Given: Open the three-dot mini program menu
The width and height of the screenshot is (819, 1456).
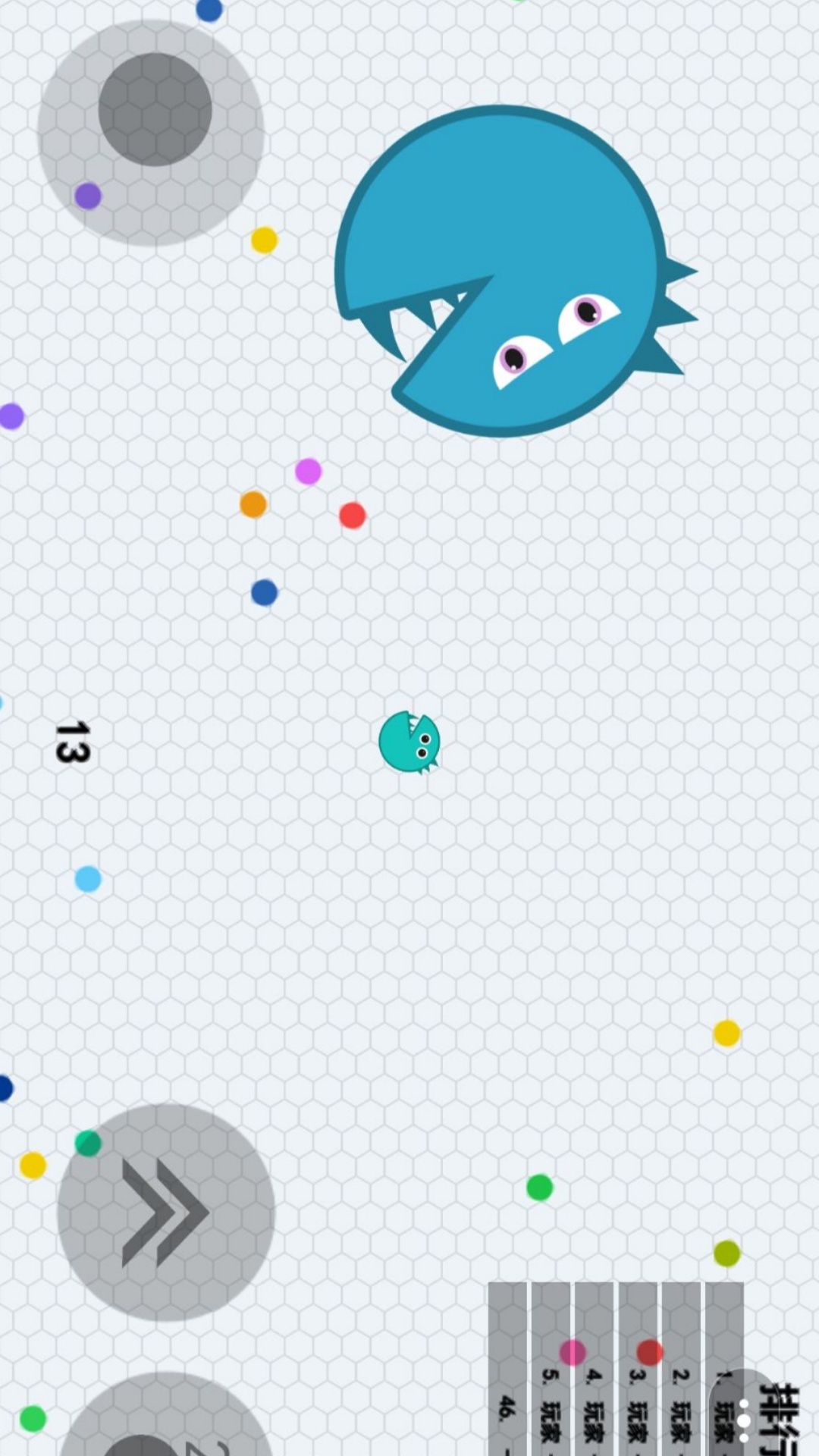Looking at the screenshot, I should (x=745, y=1420).
